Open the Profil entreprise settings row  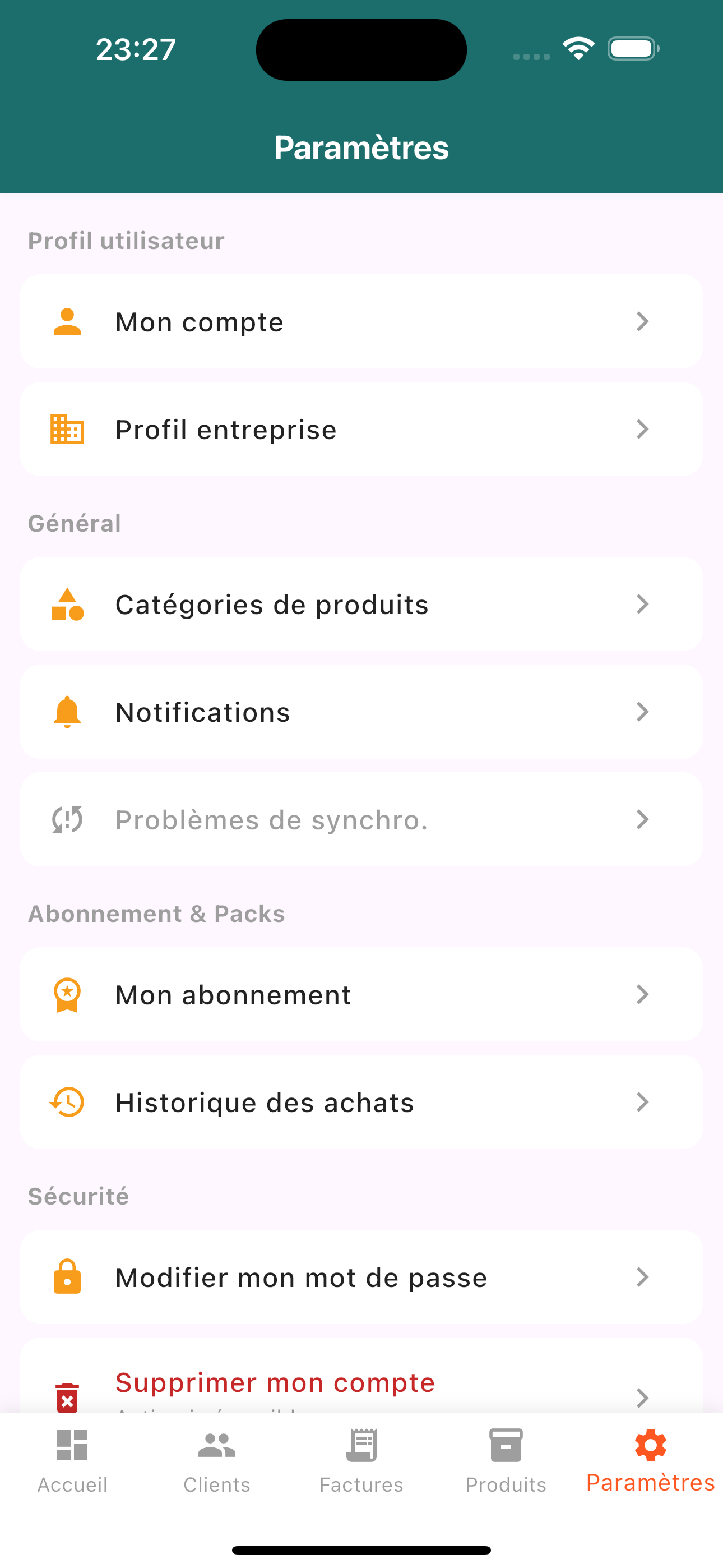click(x=361, y=429)
